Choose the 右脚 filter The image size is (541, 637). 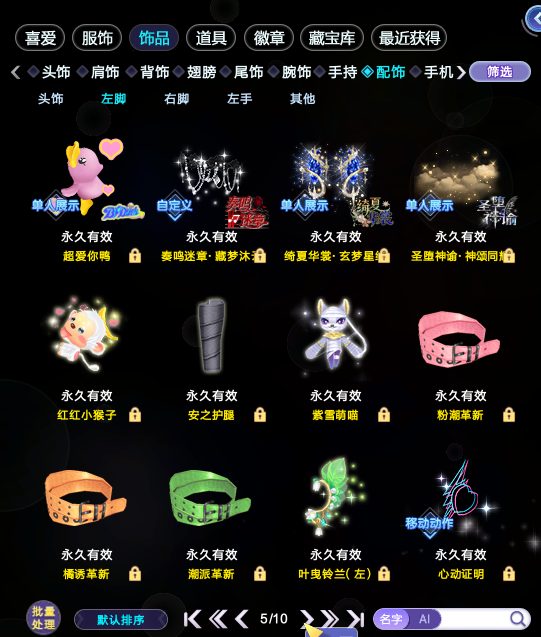tap(177, 99)
